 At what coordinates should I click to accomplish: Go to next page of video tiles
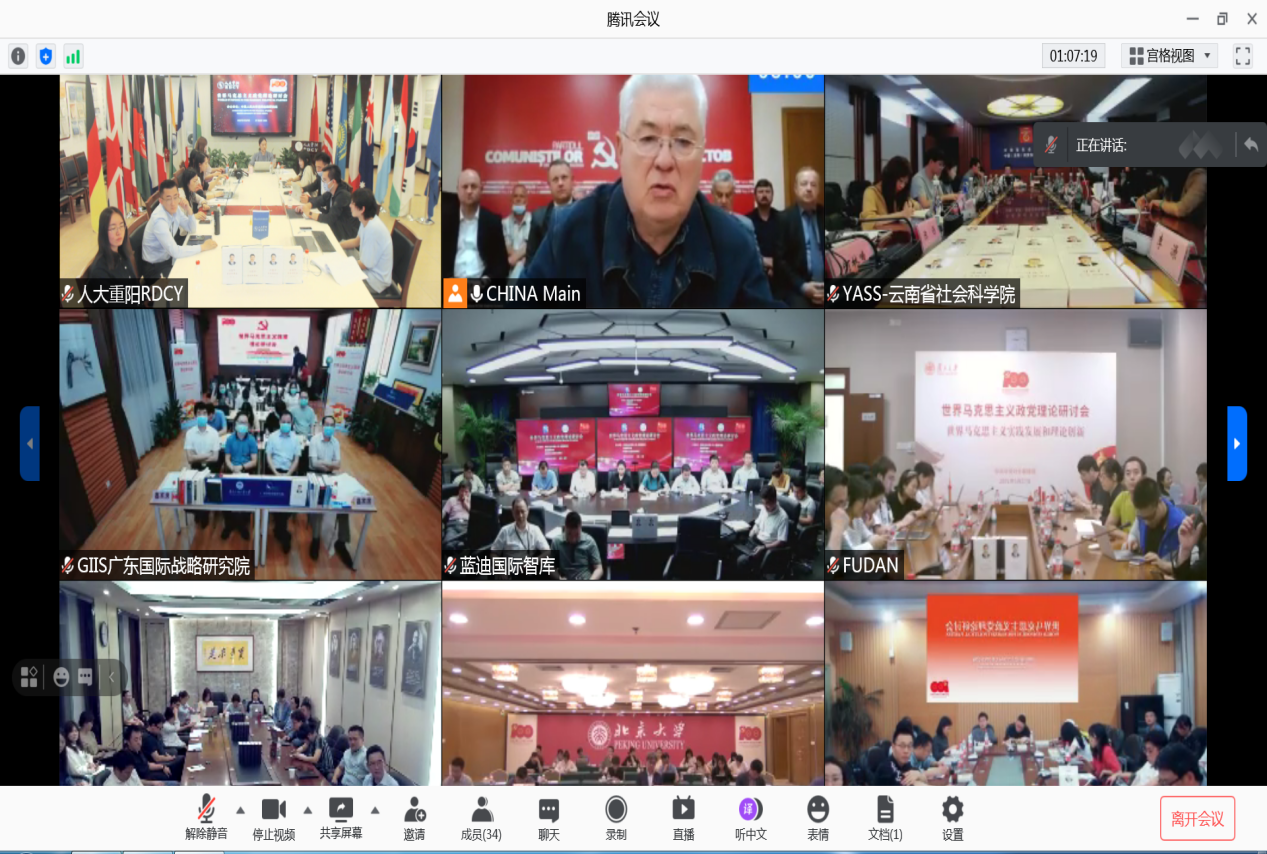[1237, 443]
